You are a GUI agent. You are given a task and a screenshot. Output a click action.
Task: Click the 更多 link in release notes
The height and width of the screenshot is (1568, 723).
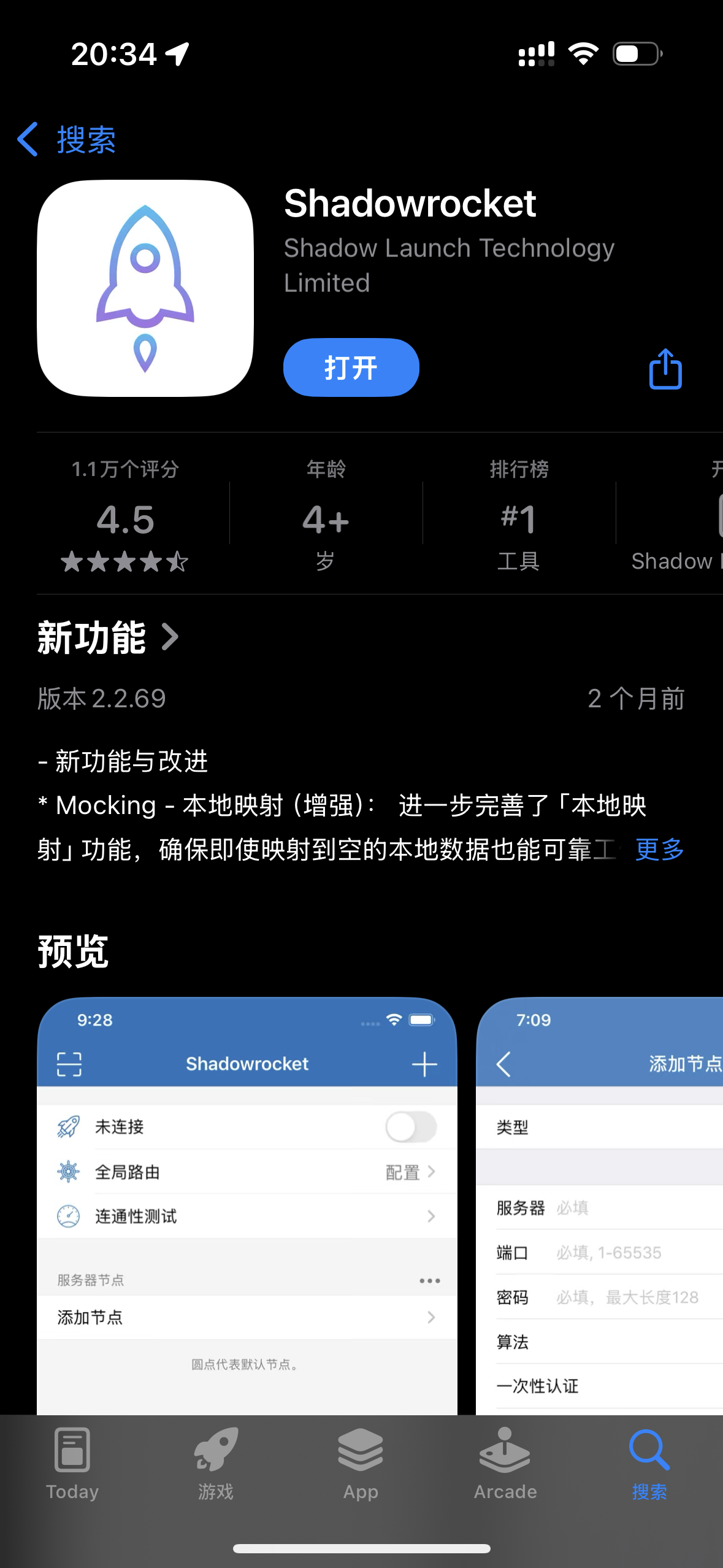coord(658,850)
